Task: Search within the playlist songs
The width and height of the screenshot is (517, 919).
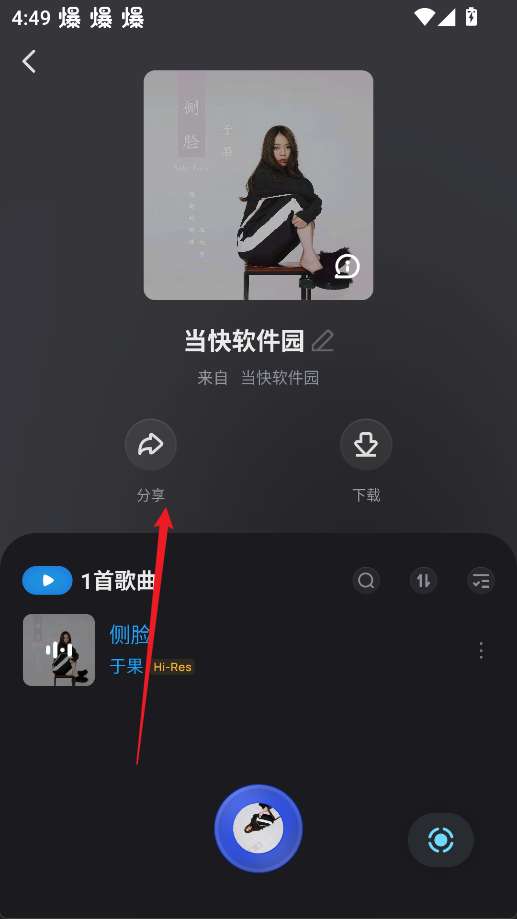Action: coord(366,581)
